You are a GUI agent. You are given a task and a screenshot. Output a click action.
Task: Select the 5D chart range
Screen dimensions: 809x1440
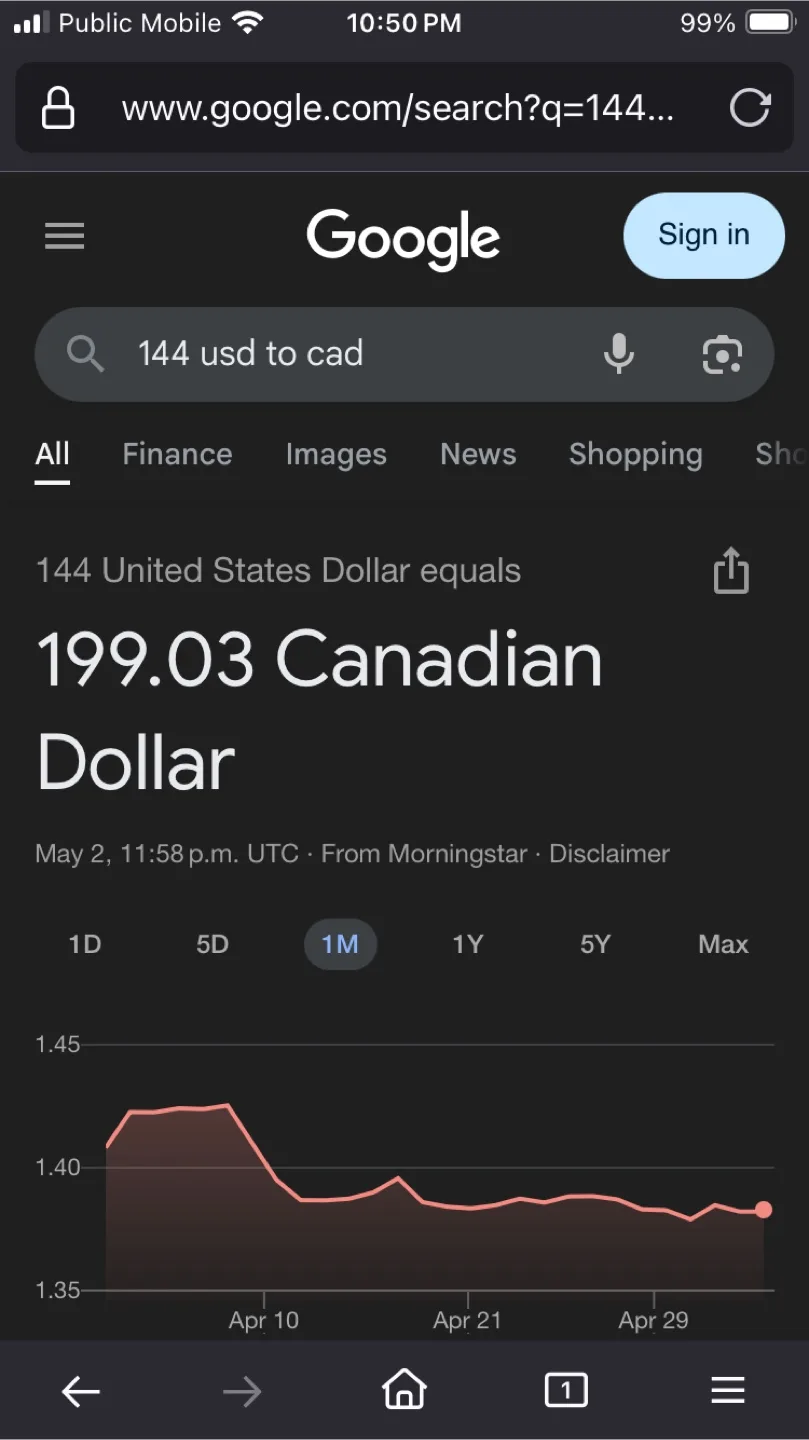click(212, 944)
